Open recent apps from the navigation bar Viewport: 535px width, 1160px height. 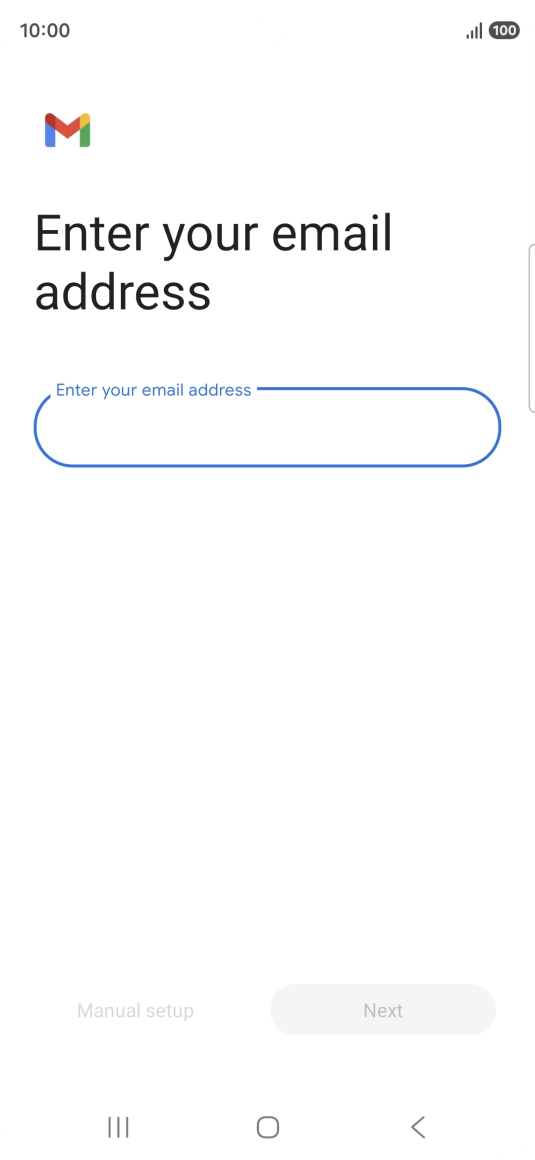click(118, 1127)
